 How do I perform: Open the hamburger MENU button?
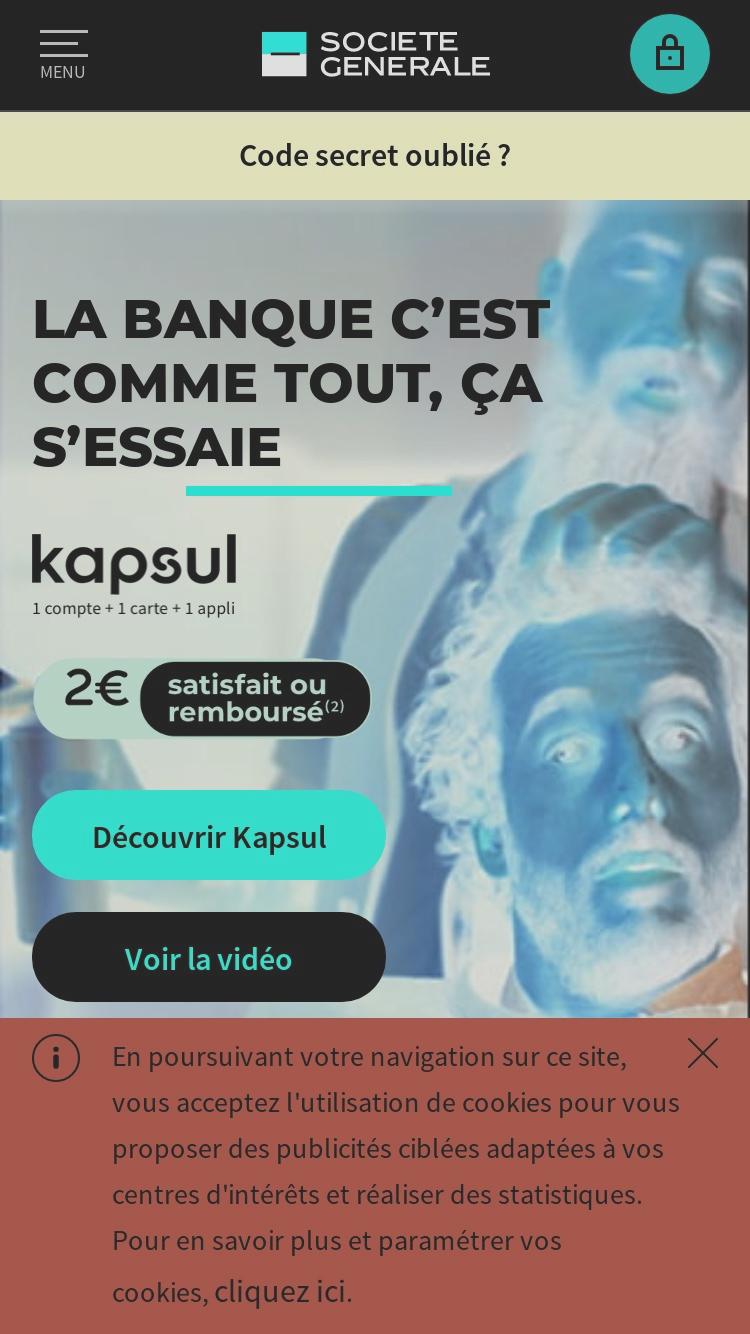point(63,55)
